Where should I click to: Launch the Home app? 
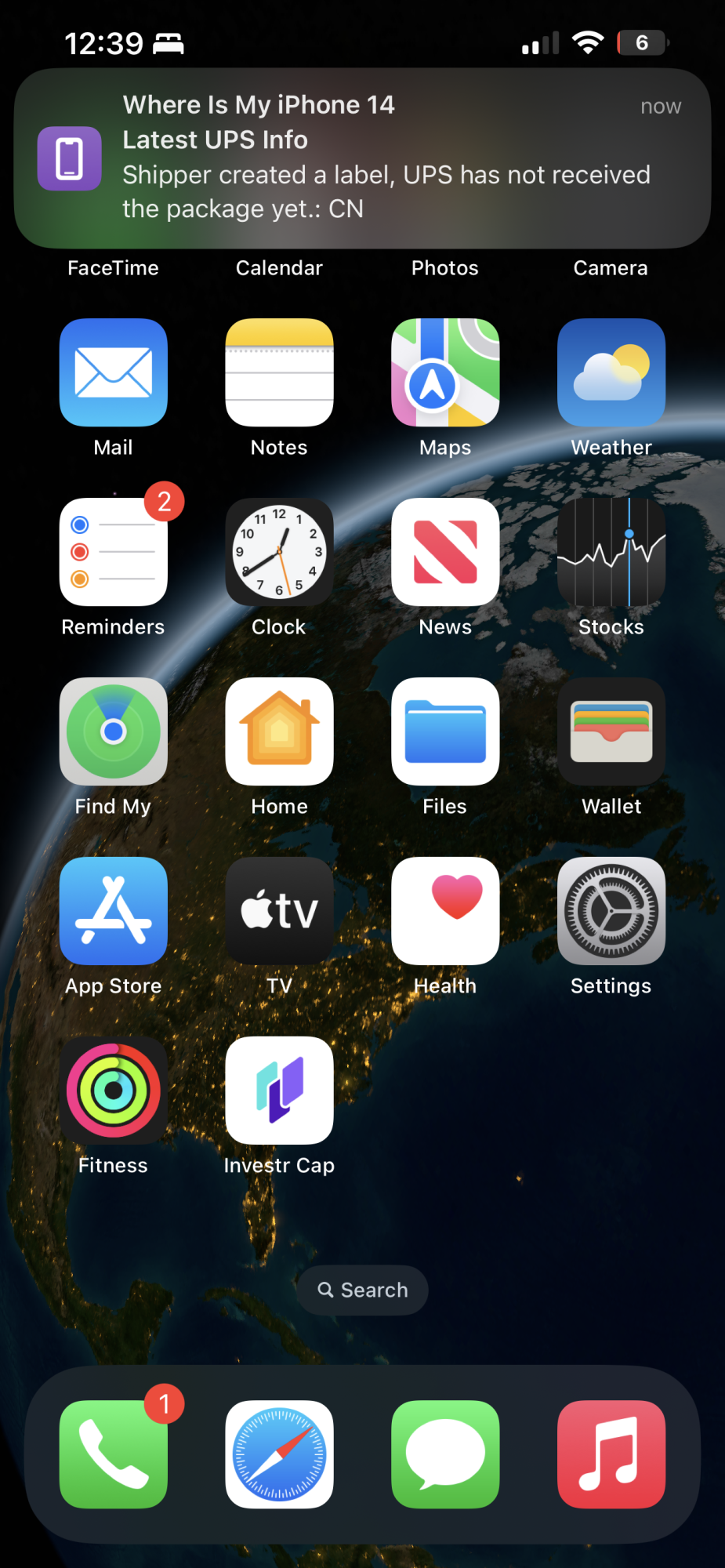coord(279,731)
